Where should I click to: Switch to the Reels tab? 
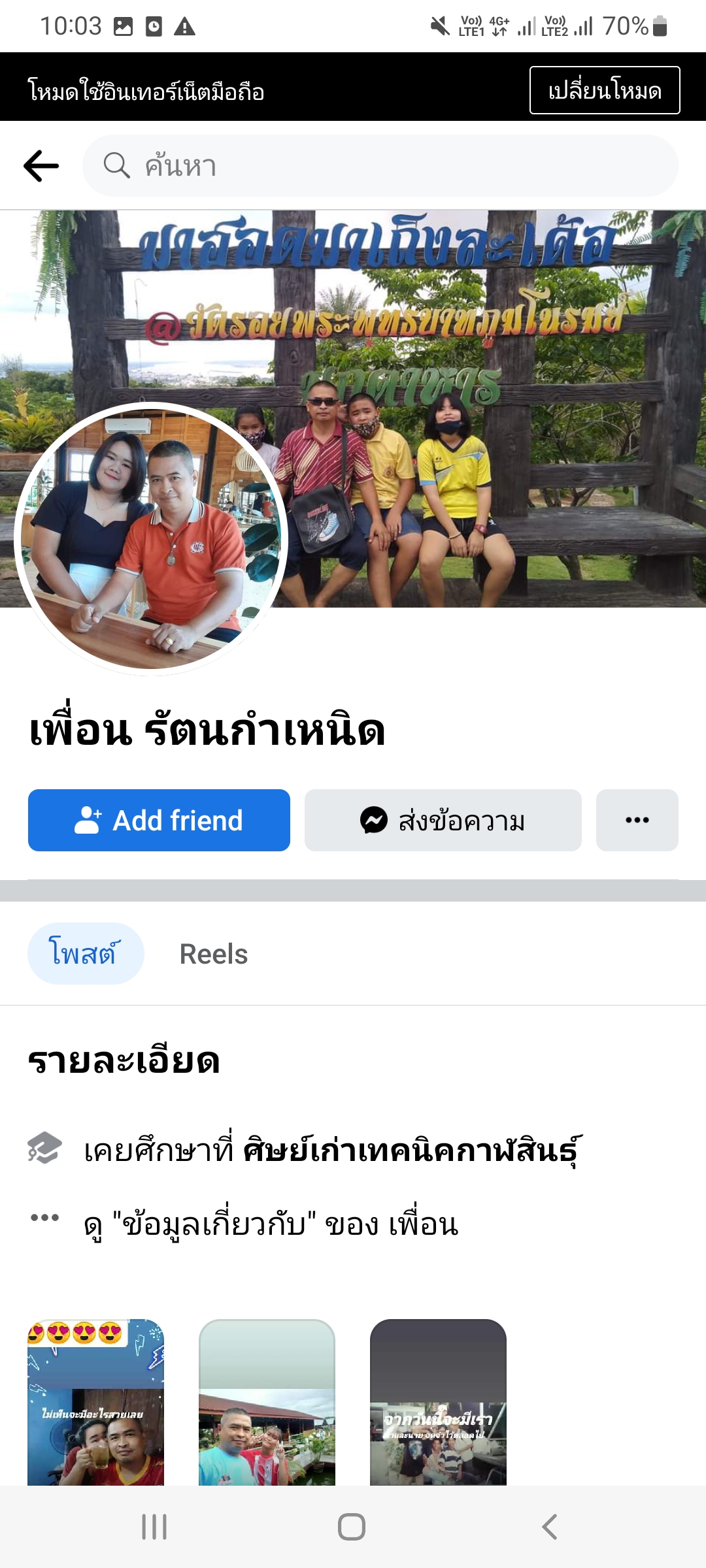click(214, 954)
